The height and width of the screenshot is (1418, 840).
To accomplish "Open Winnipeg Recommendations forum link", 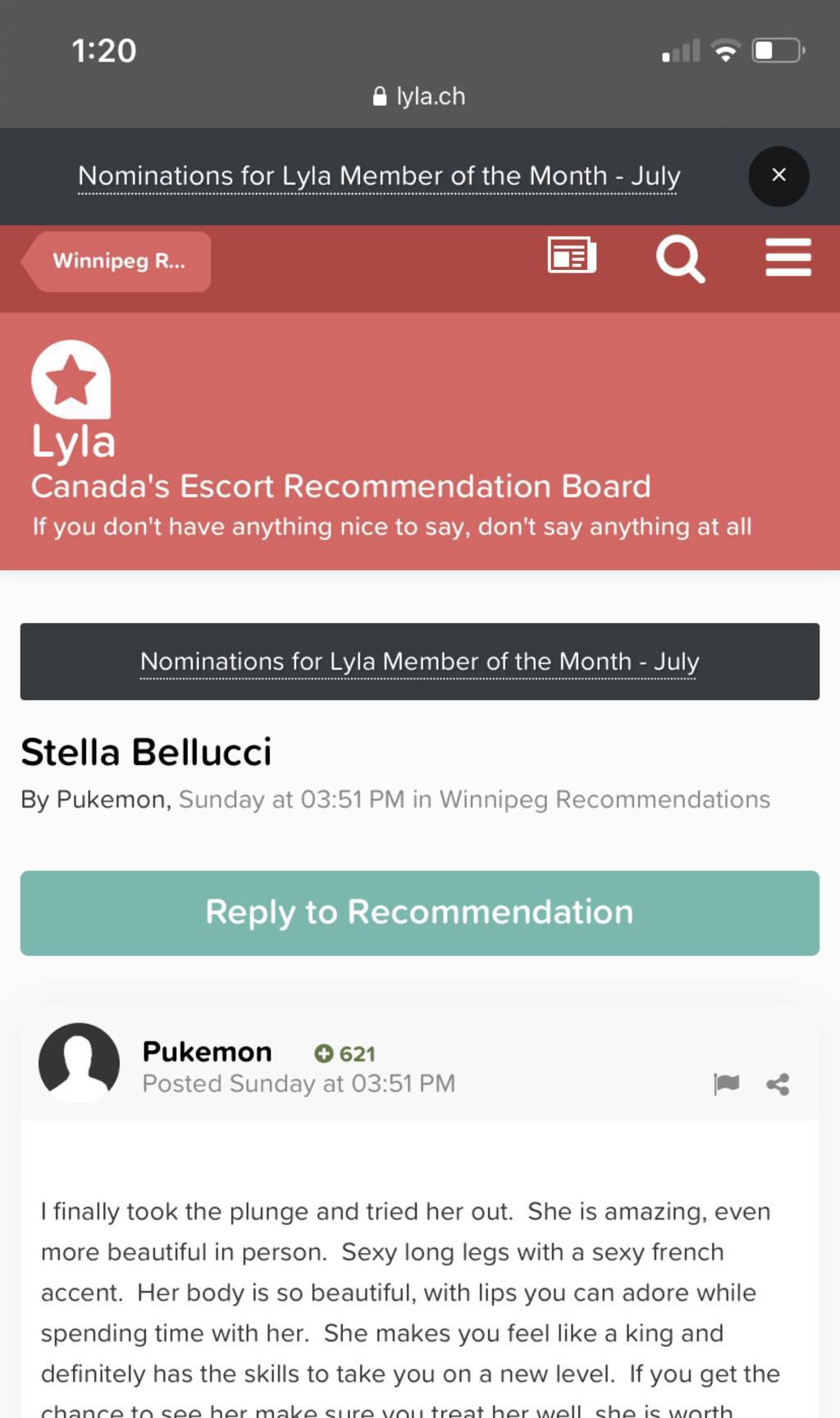I will pos(605,799).
